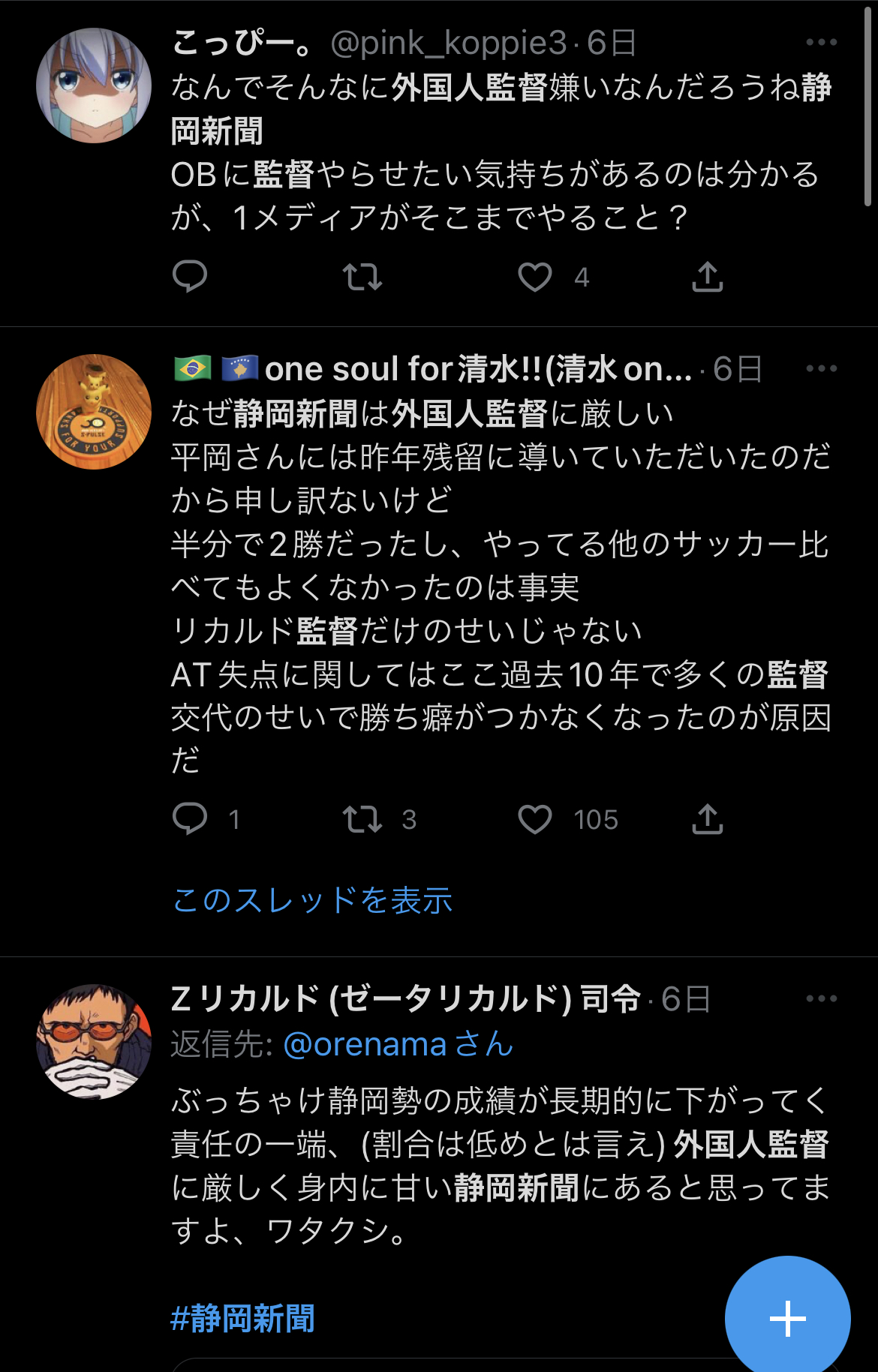
Task: Open Zリカルド司令's profile avatar
Action: [x=94, y=1042]
